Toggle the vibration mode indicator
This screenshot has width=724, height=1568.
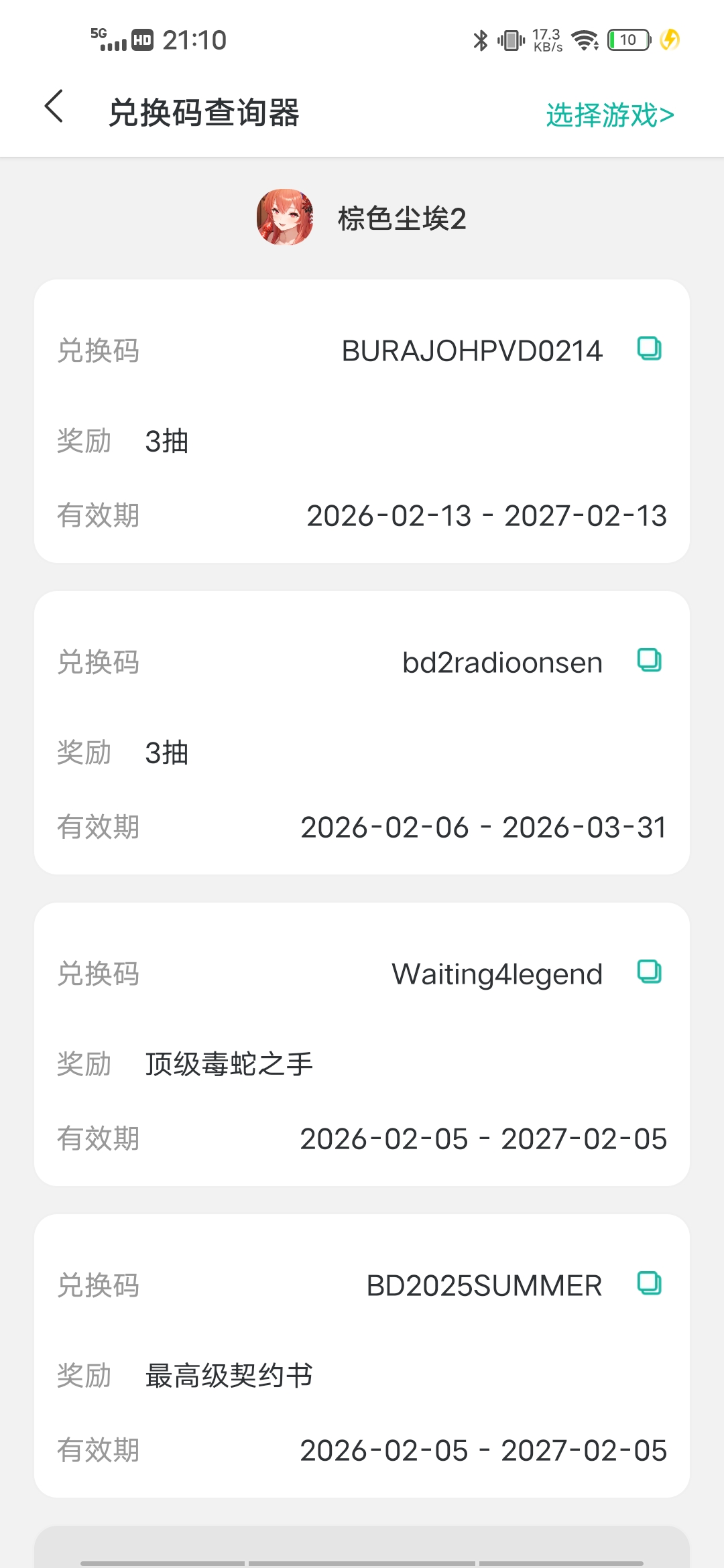(x=511, y=40)
